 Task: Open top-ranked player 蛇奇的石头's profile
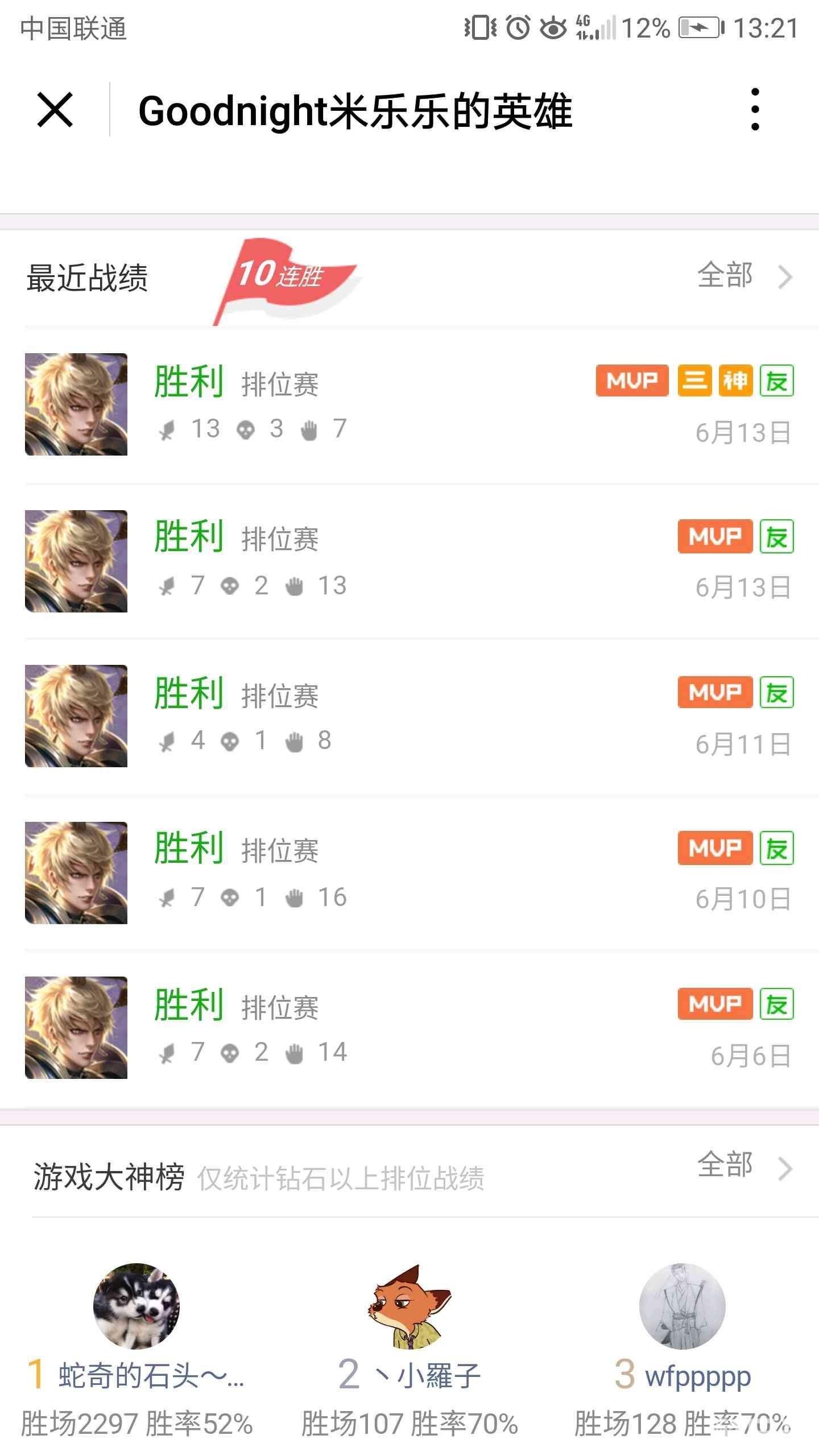pos(136,1307)
